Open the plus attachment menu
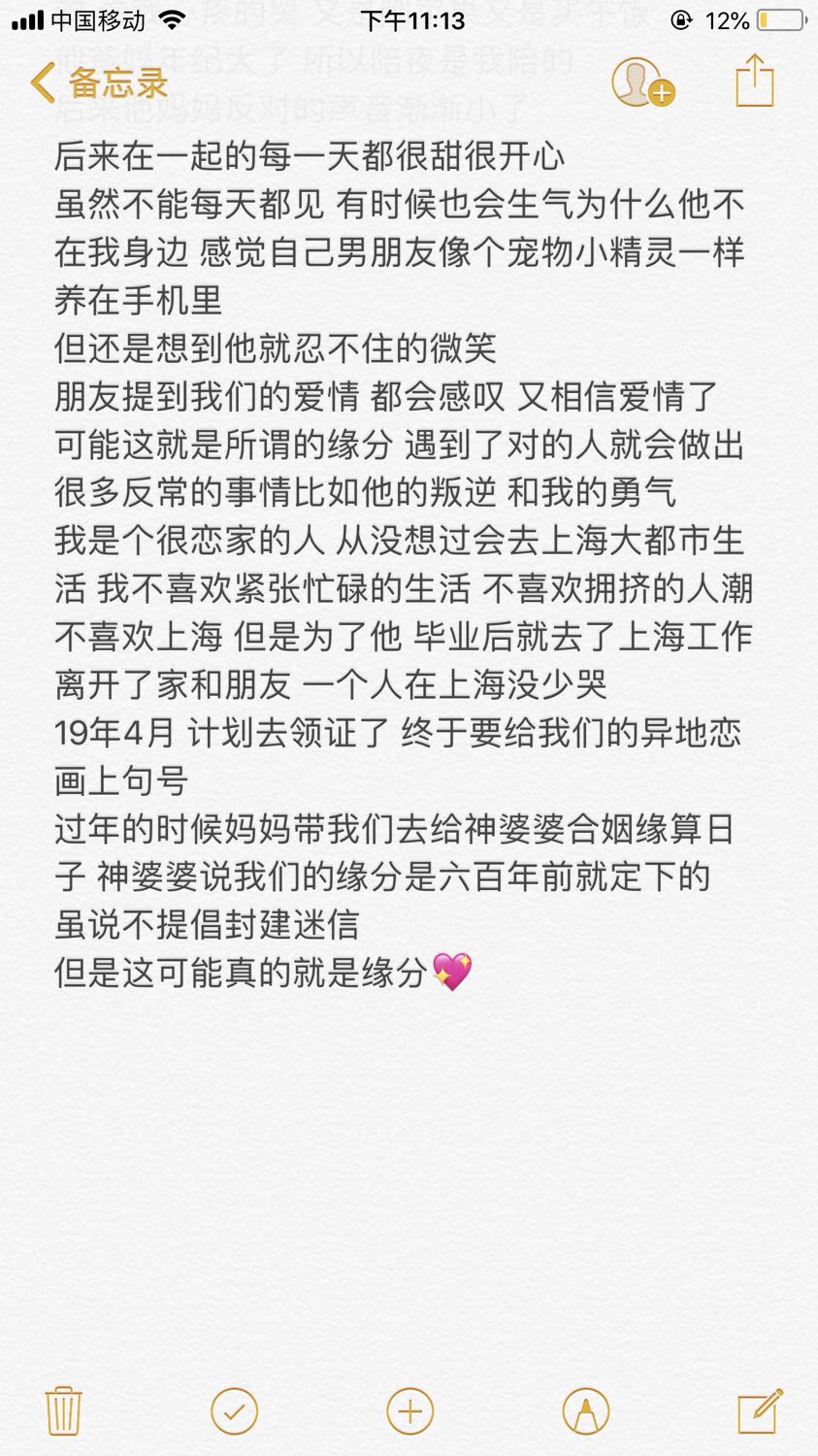Image resolution: width=818 pixels, height=1456 pixels. point(409,1410)
